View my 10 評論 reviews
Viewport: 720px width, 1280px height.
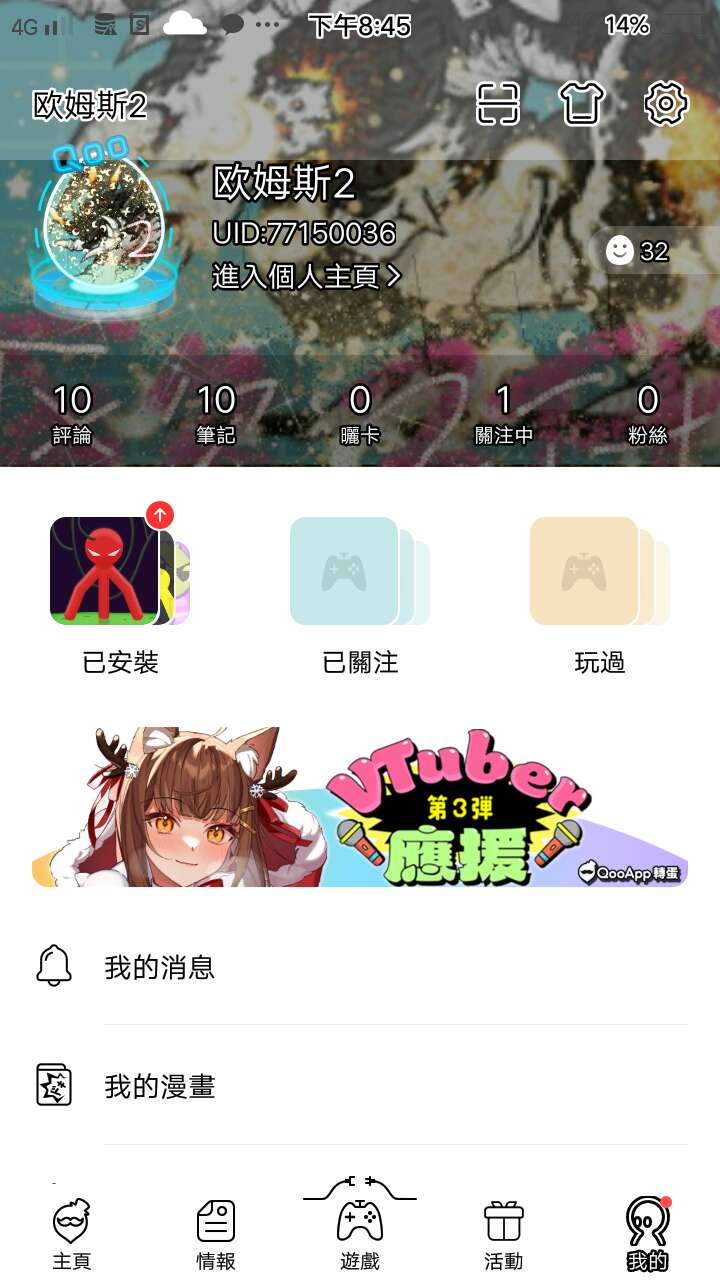[x=72, y=412]
